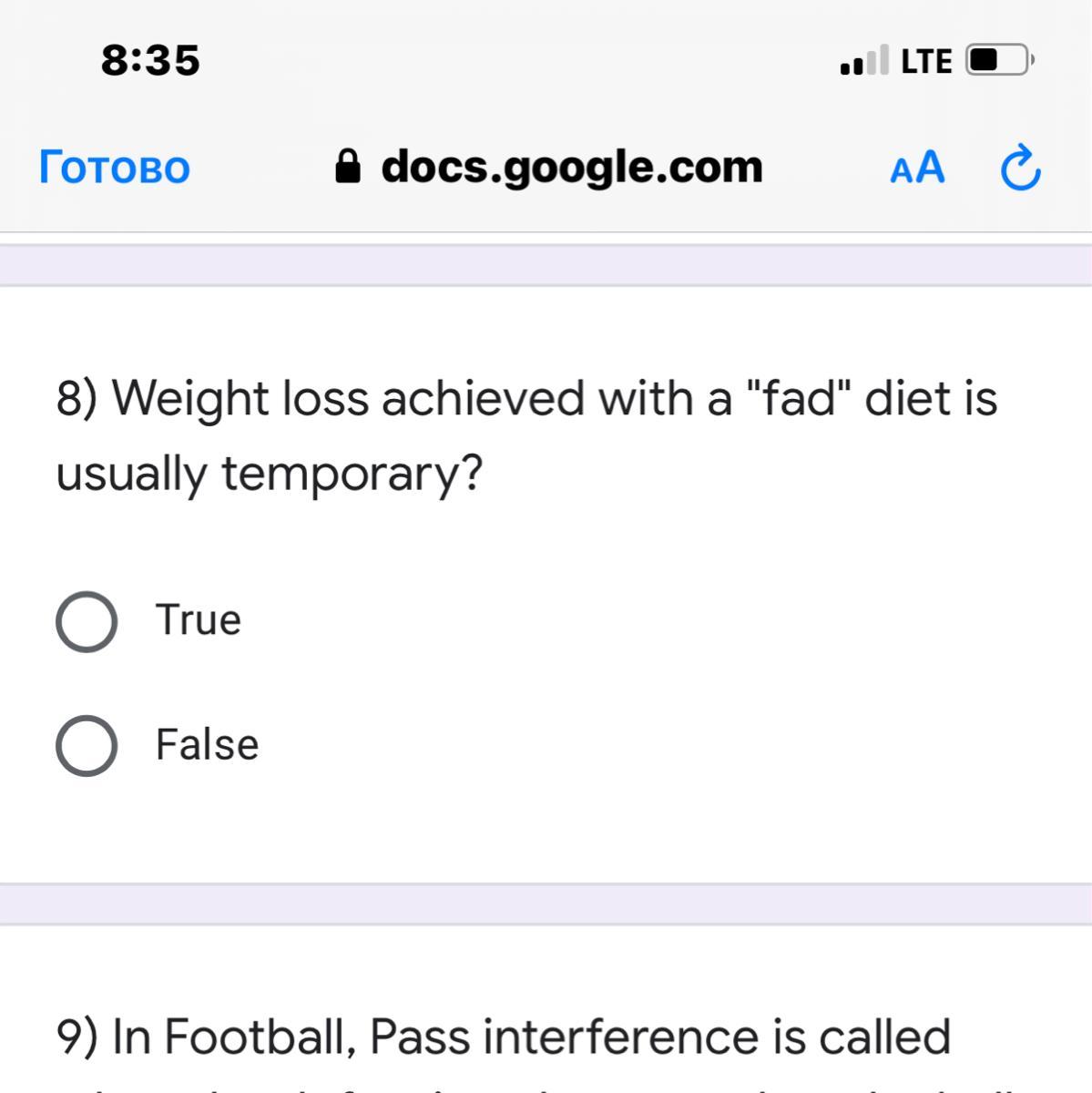
Task: Select True for question 8
Action: [x=87, y=622]
